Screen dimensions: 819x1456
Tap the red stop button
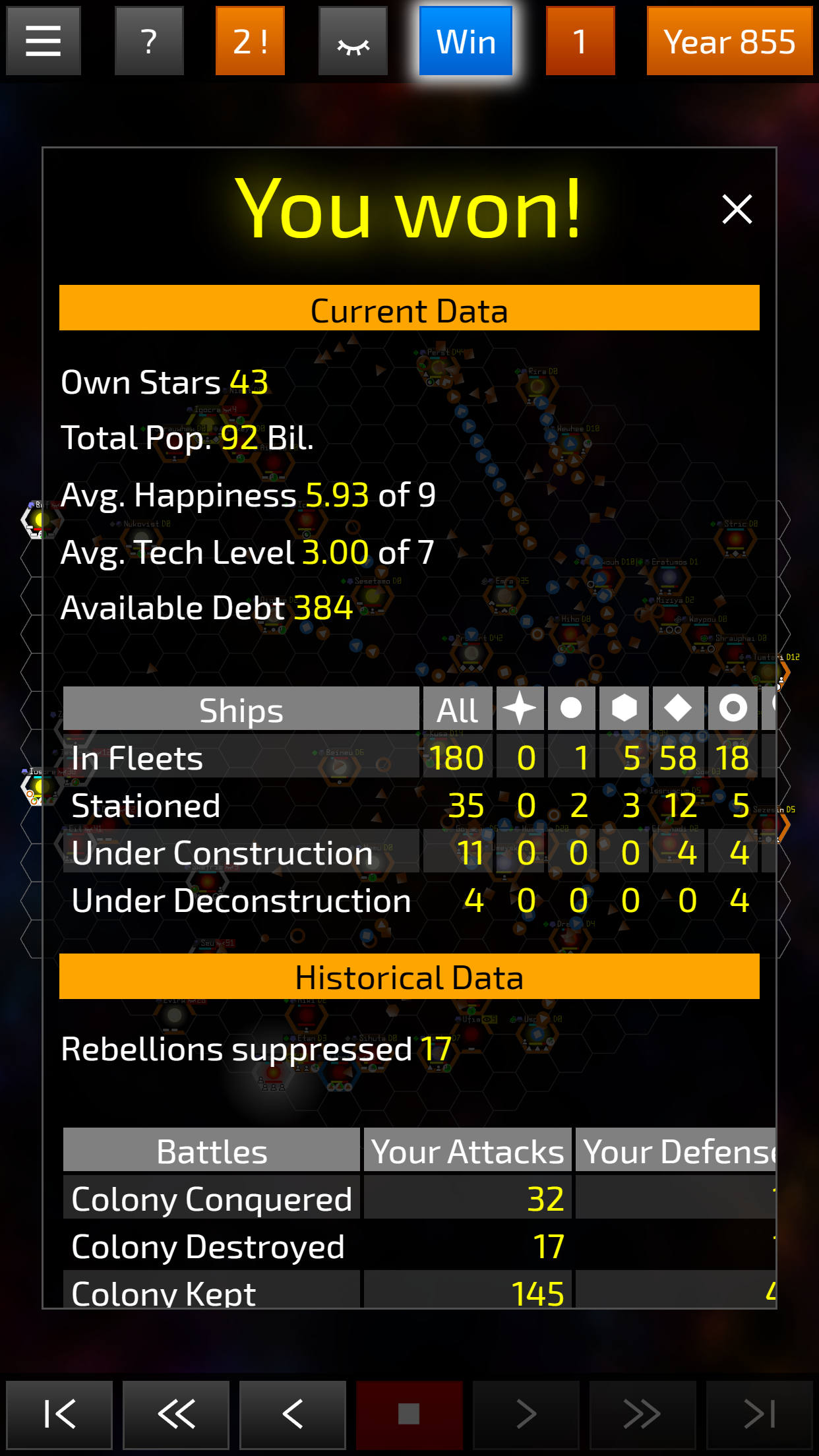click(409, 1414)
